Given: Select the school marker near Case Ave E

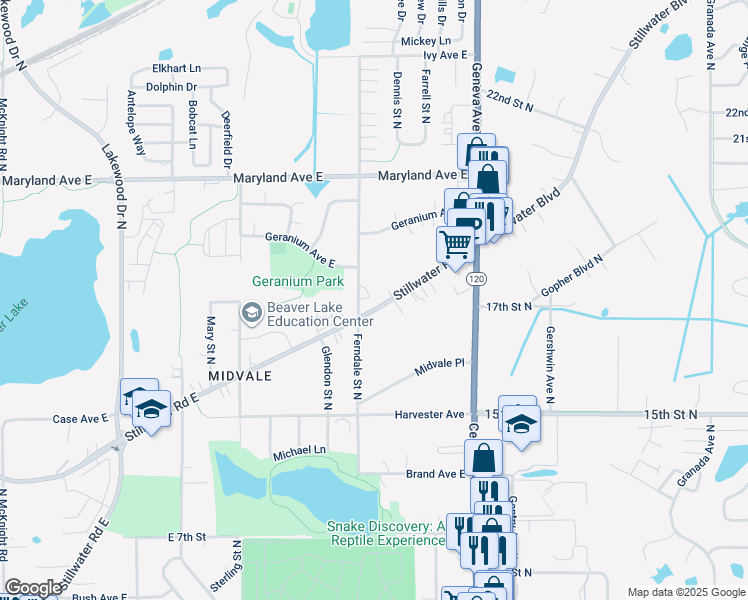Looking at the screenshot, I should pos(151,408).
